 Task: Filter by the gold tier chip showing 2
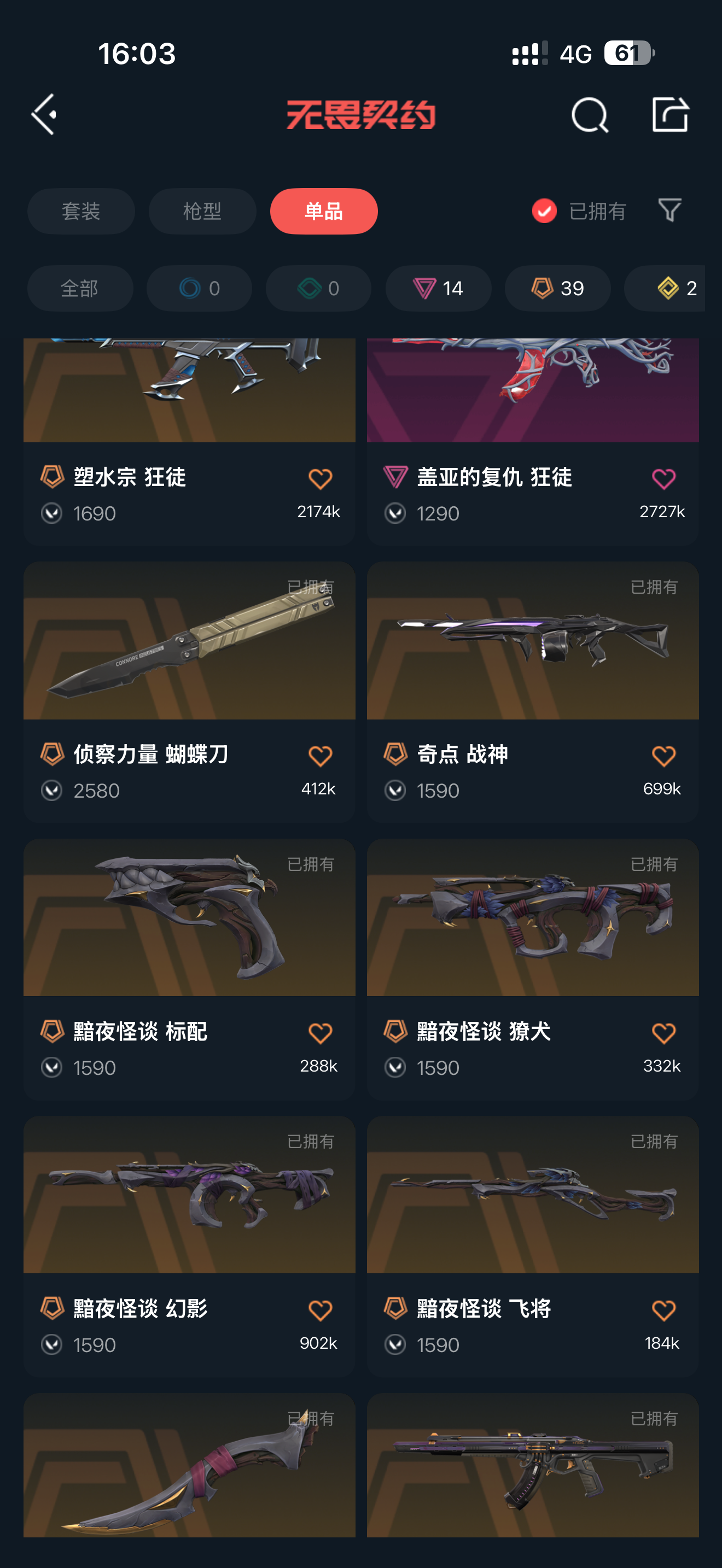[x=676, y=288]
